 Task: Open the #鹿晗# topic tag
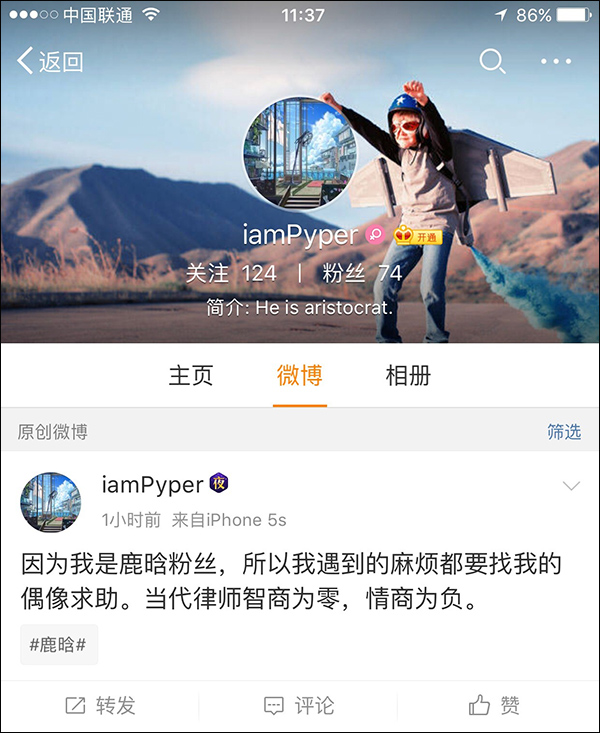(59, 645)
